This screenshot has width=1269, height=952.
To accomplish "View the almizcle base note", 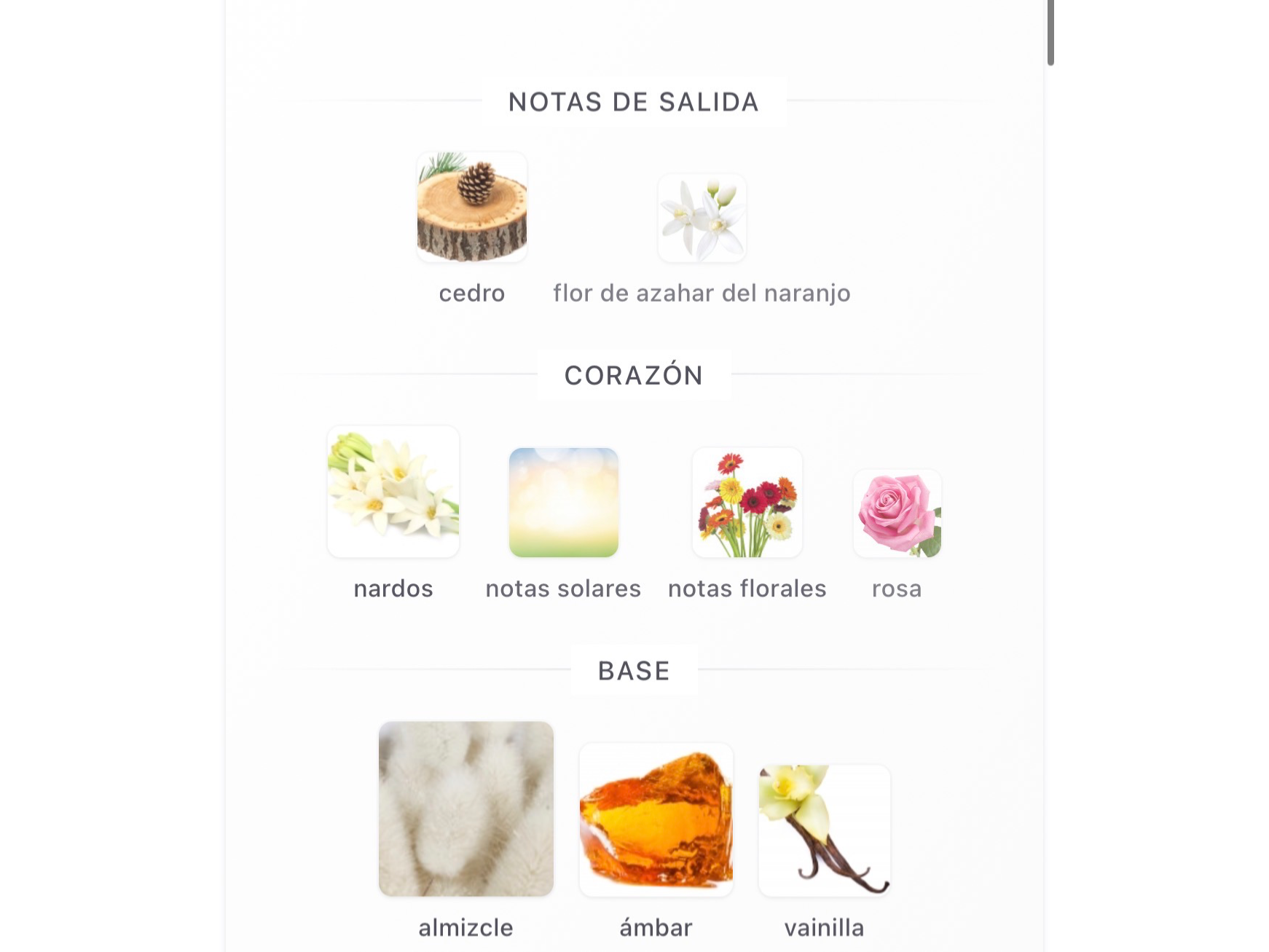I will coord(466,809).
